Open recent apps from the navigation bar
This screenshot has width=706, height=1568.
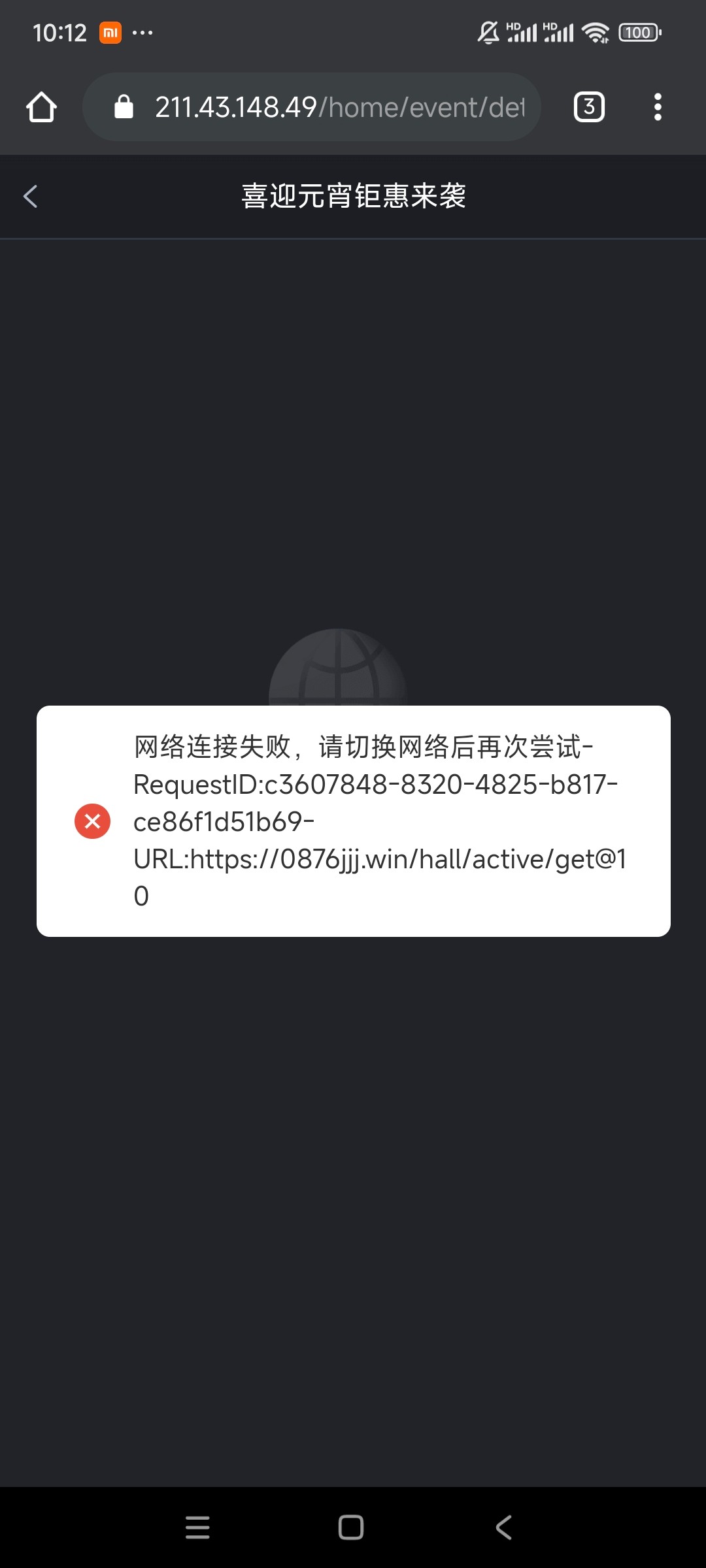pyautogui.click(x=197, y=1527)
